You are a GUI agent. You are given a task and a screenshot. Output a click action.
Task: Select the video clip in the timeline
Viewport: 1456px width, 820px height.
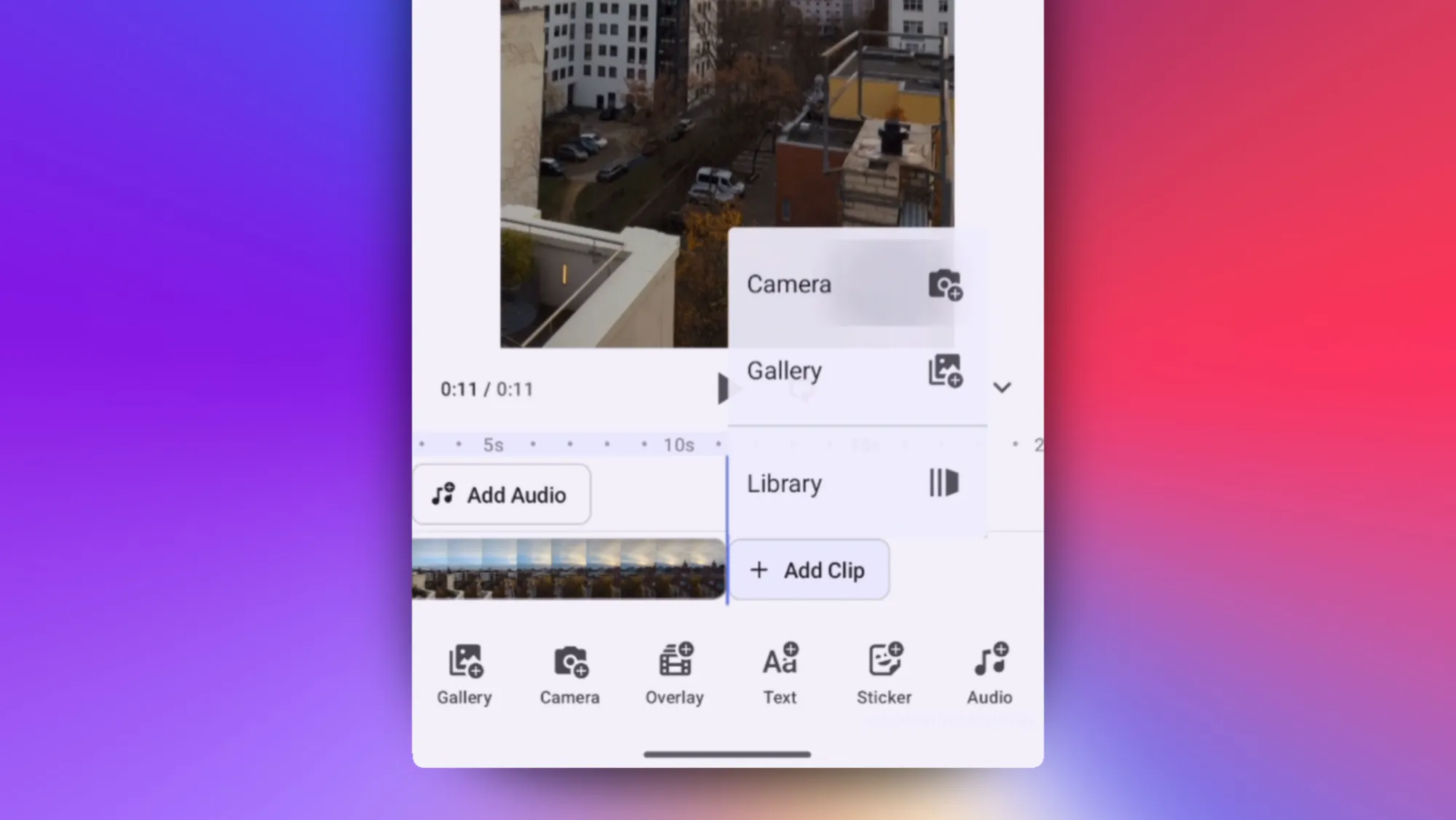pos(569,569)
